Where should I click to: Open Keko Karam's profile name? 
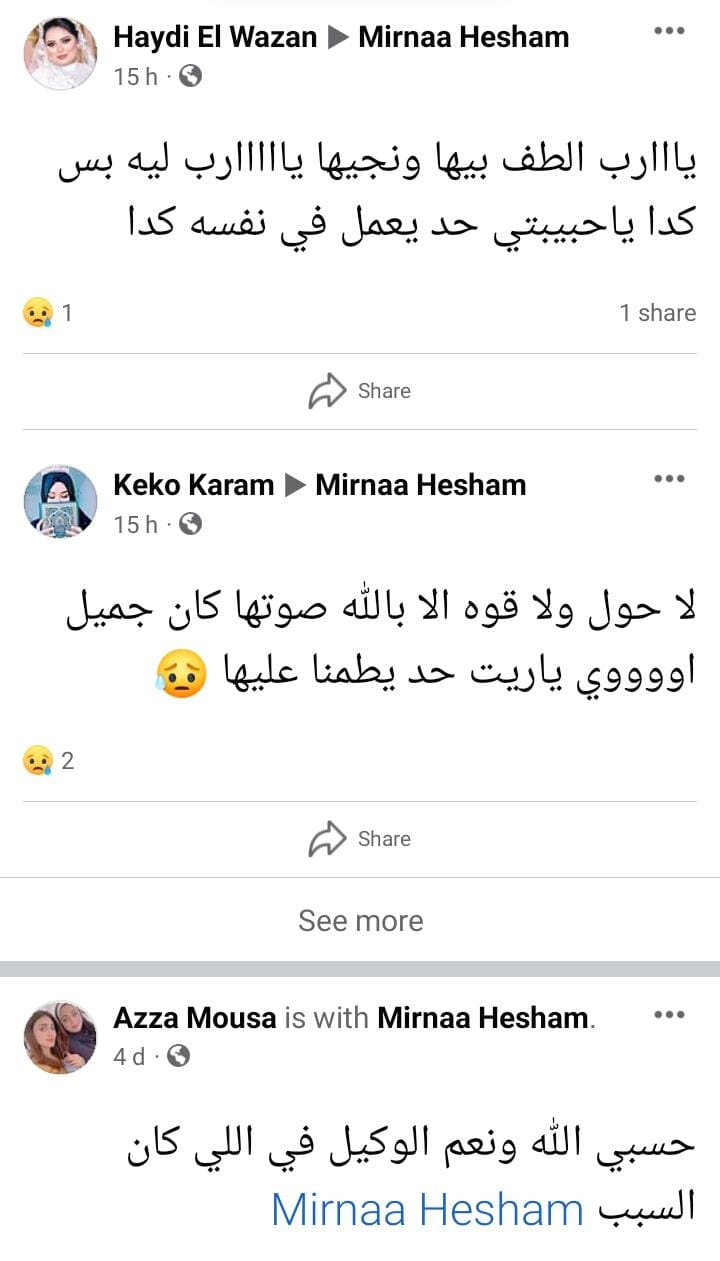(193, 485)
